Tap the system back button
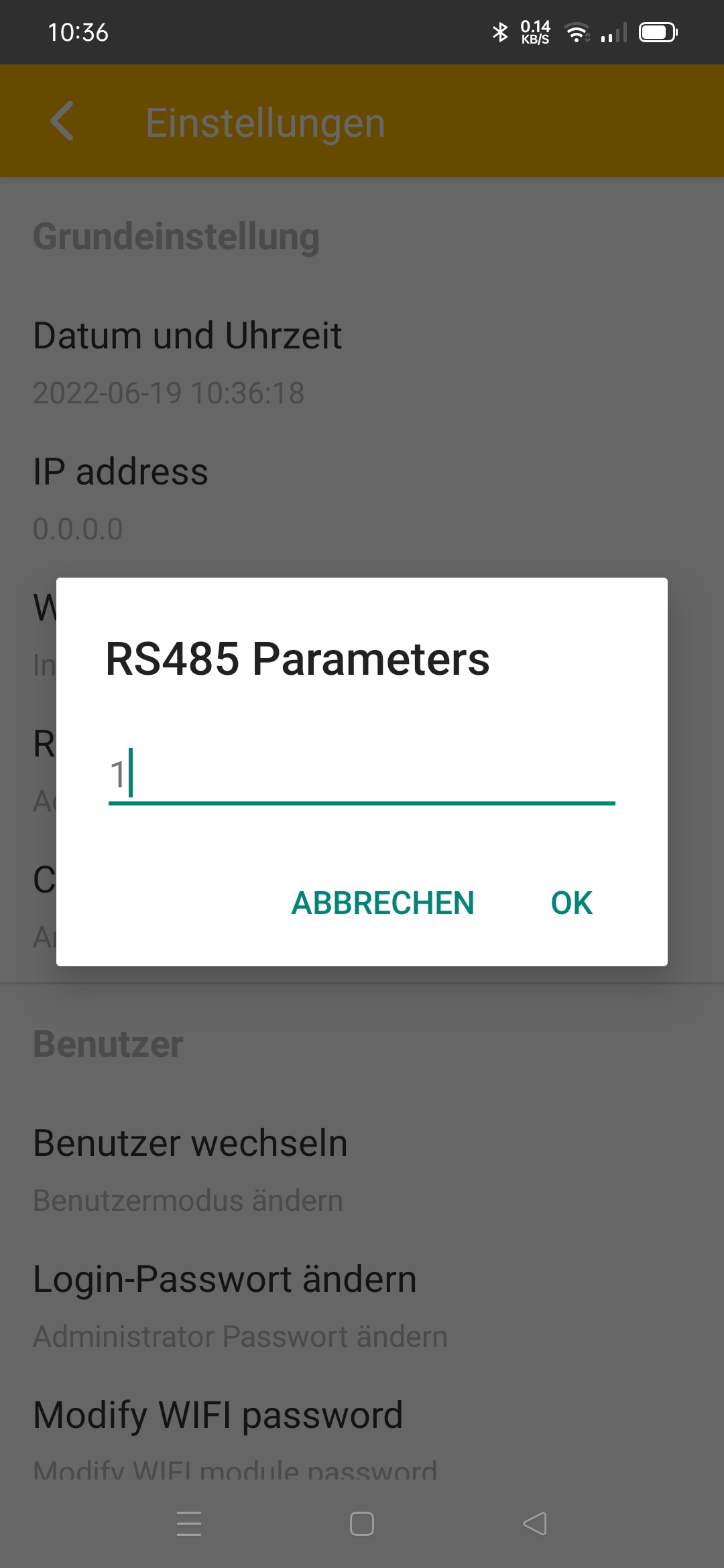The width and height of the screenshot is (724, 1568). (x=535, y=1524)
